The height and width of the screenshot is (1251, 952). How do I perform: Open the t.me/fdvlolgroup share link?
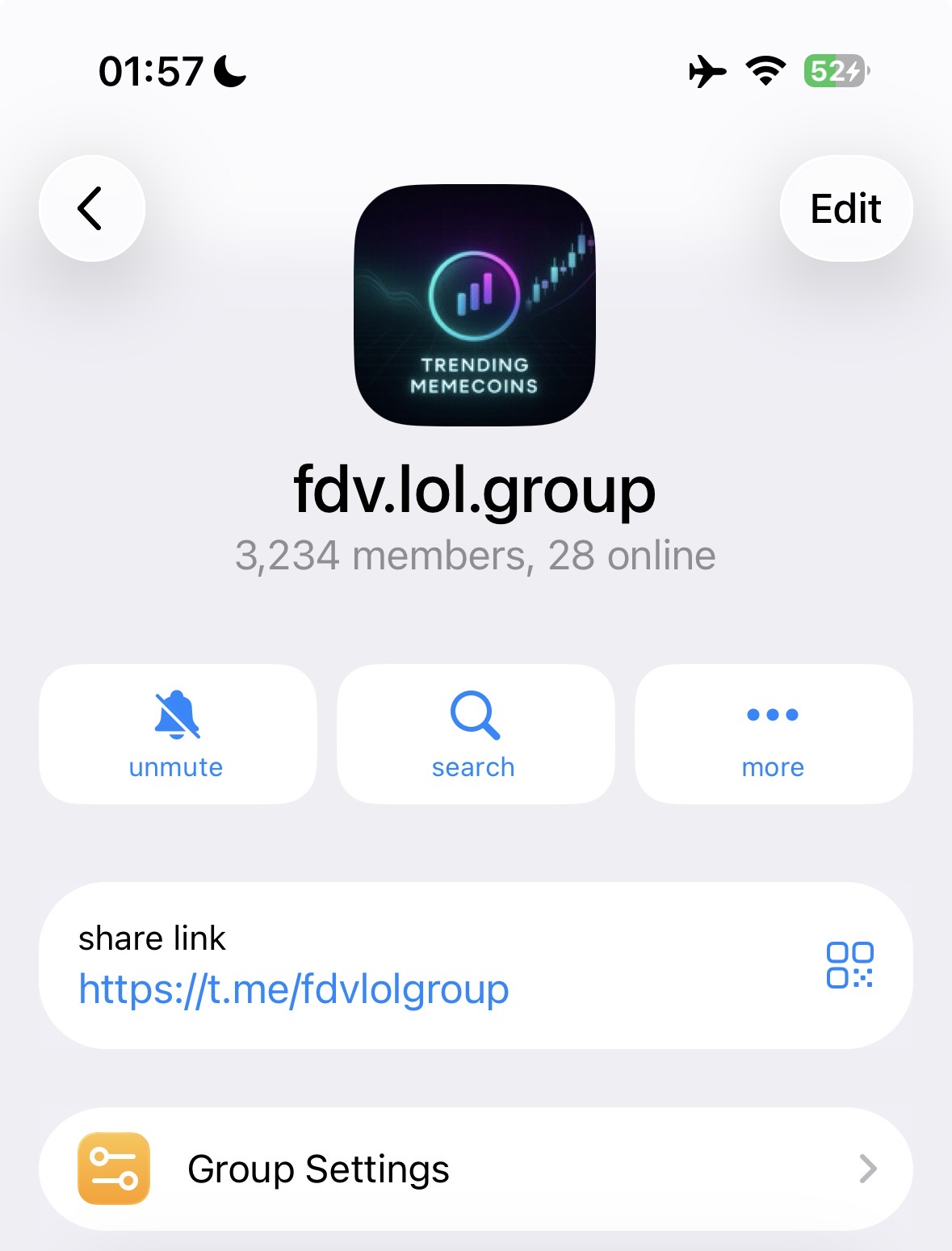[294, 989]
